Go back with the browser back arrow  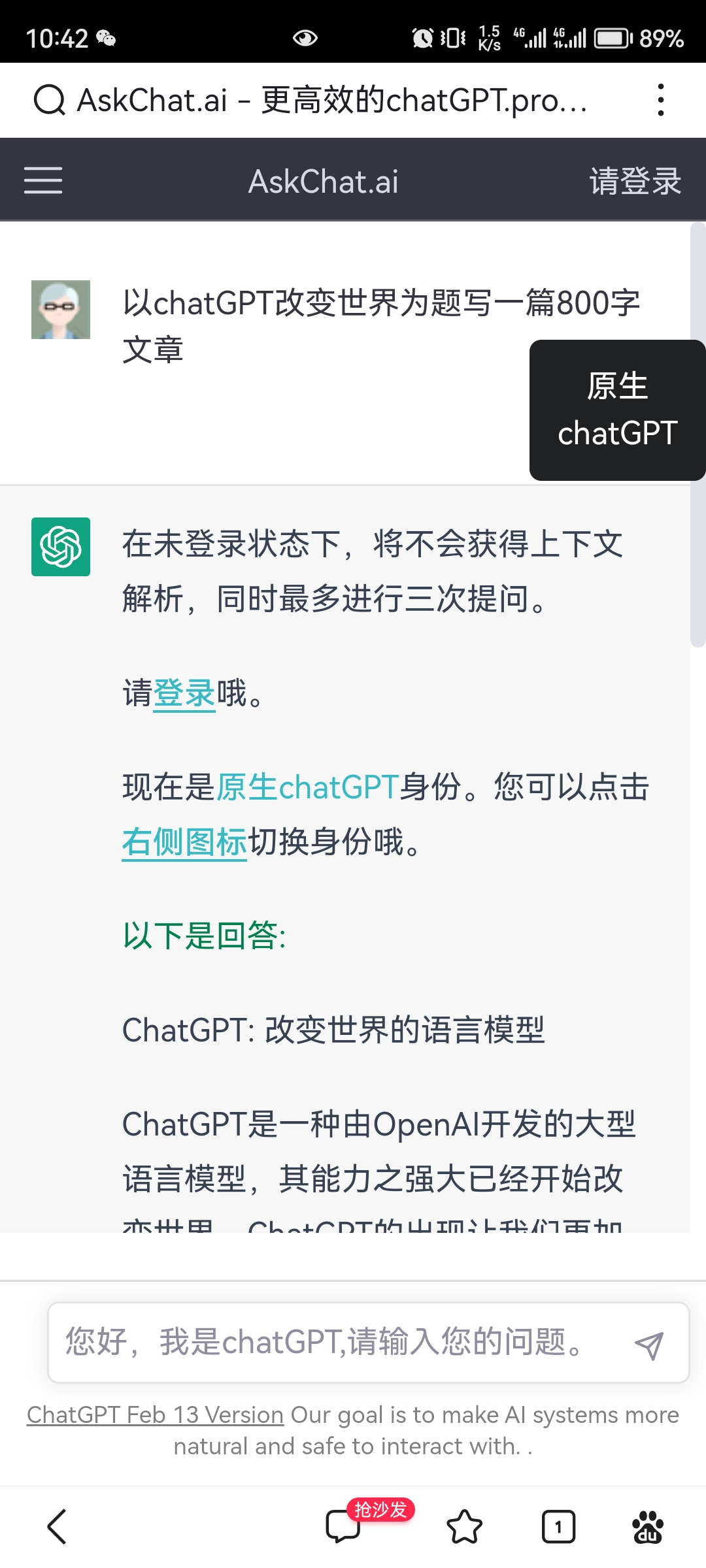58,1526
